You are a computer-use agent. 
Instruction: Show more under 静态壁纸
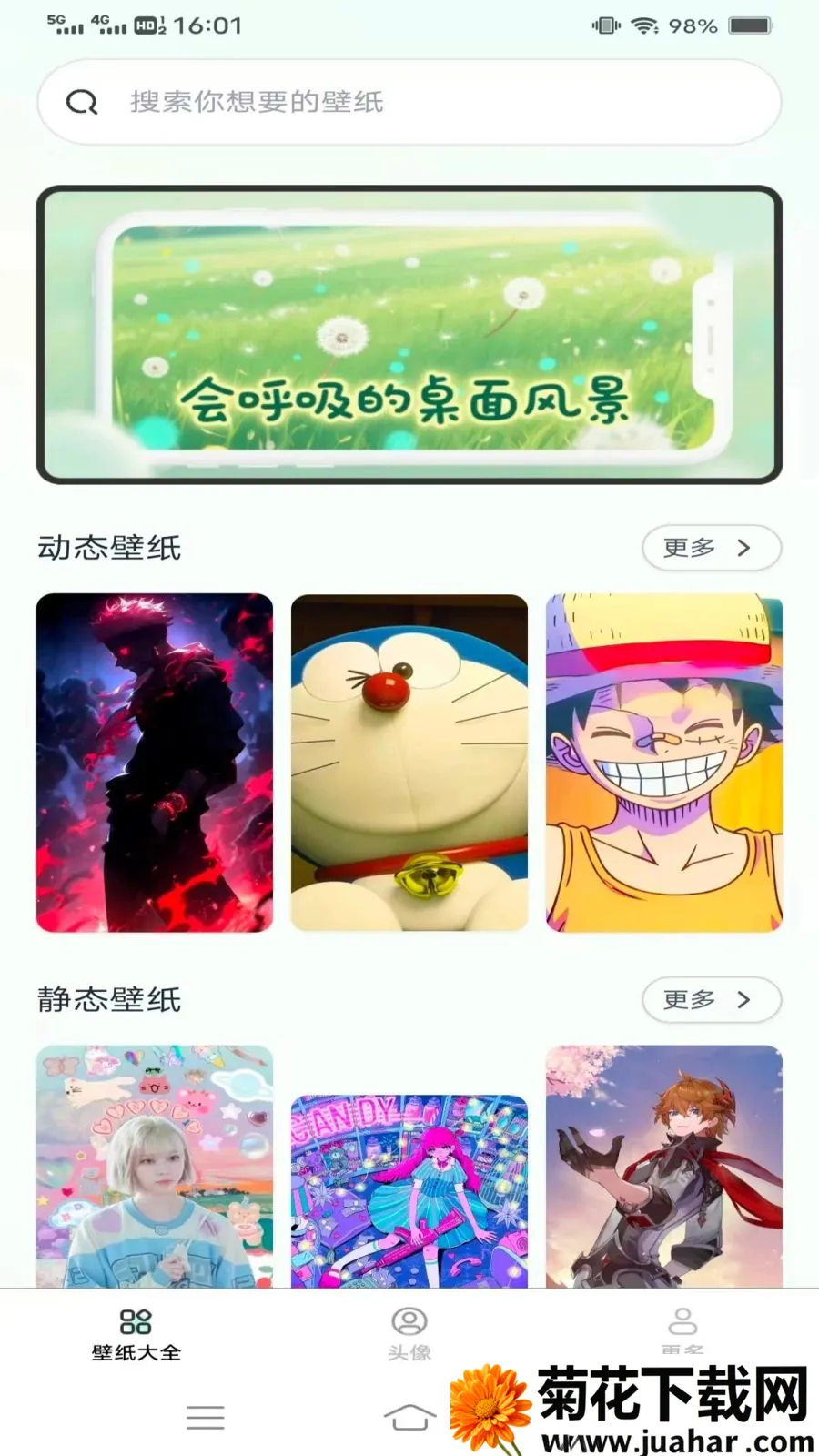pos(712,1000)
